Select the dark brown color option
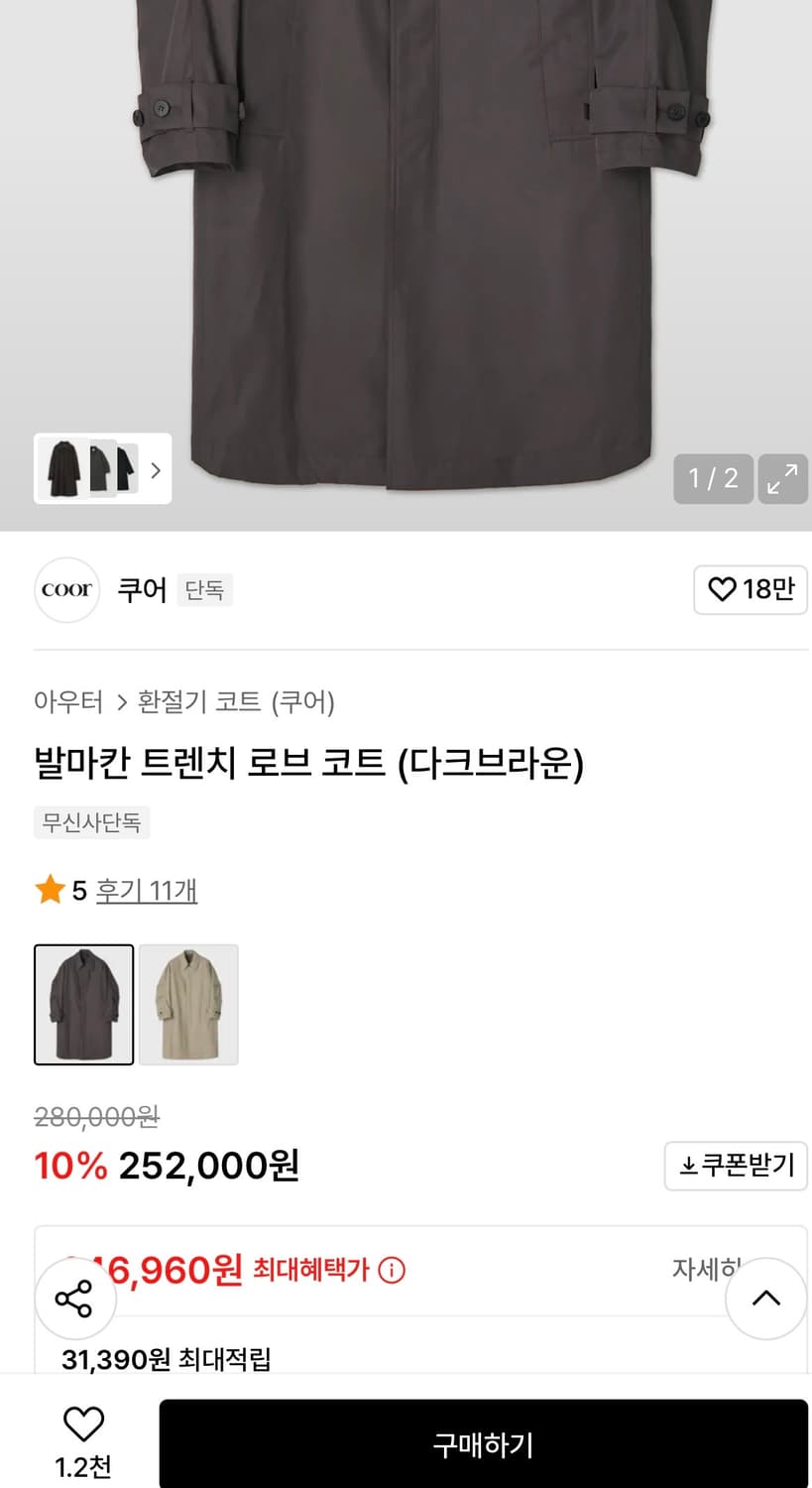Viewport: 812px width, 1488px height. [x=83, y=1004]
